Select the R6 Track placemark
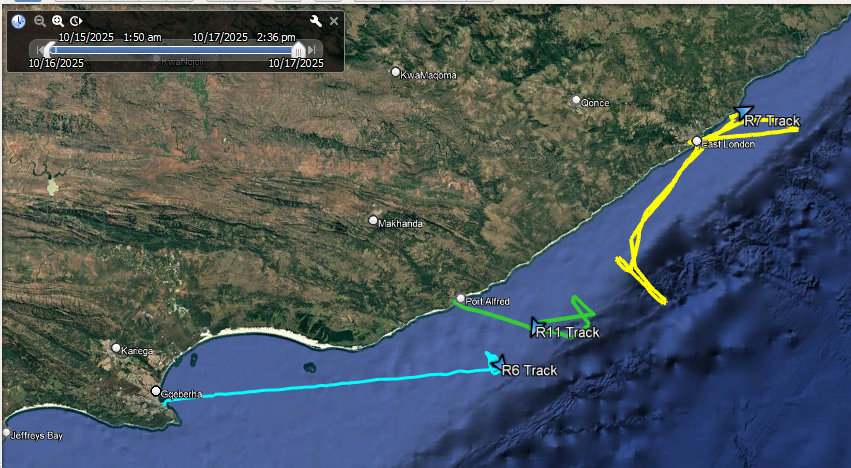This screenshot has height=468, width=851. pyautogui.click(x=499, y=363)
